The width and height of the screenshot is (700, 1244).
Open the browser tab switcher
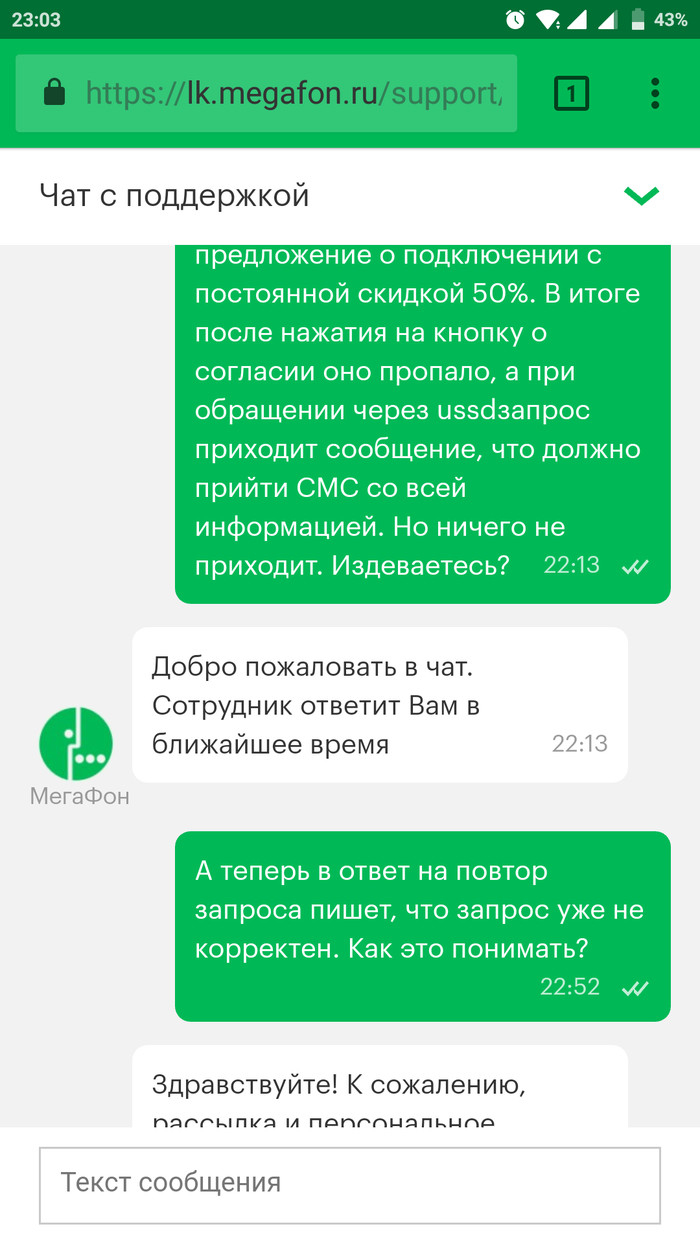pyautogui.click(x=571, y=94)
